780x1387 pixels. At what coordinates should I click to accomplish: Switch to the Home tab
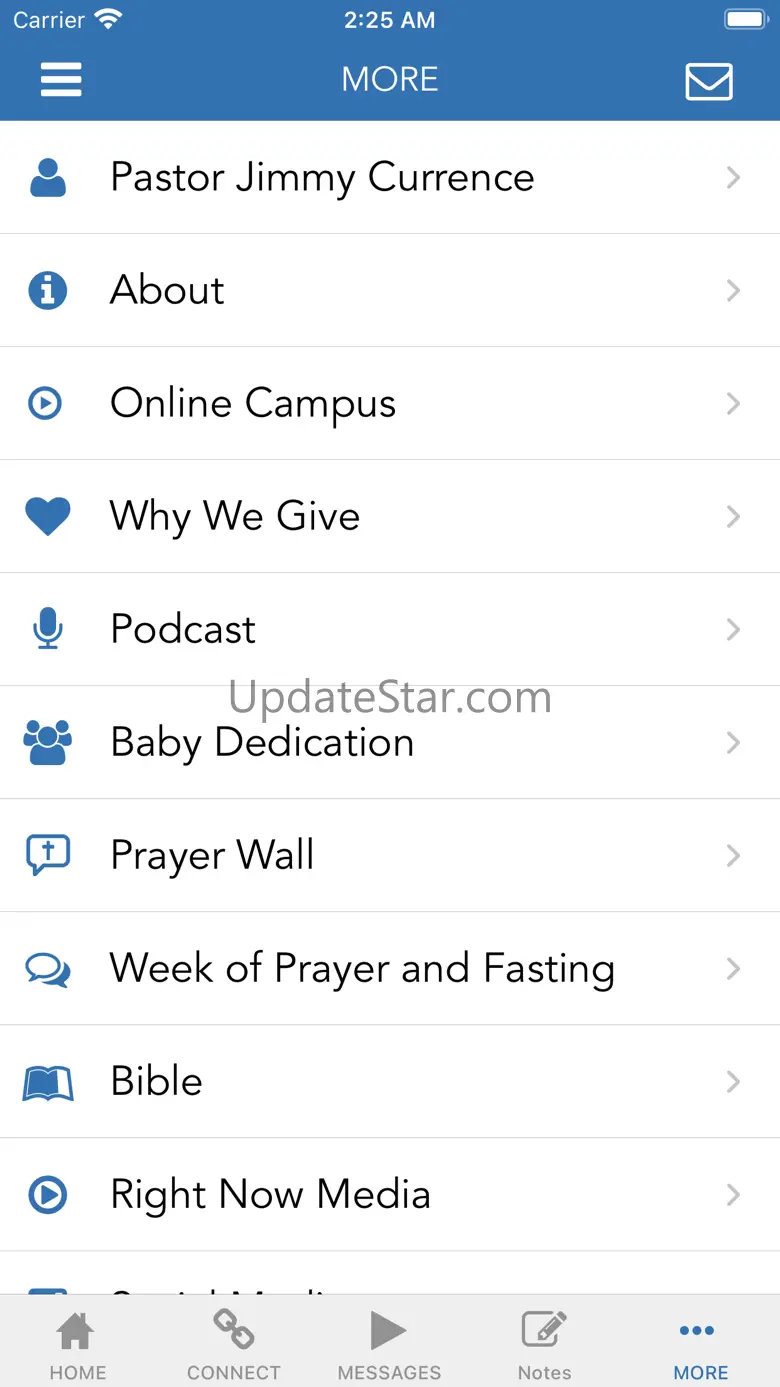pyautogui.click(x=77, y=1343)
